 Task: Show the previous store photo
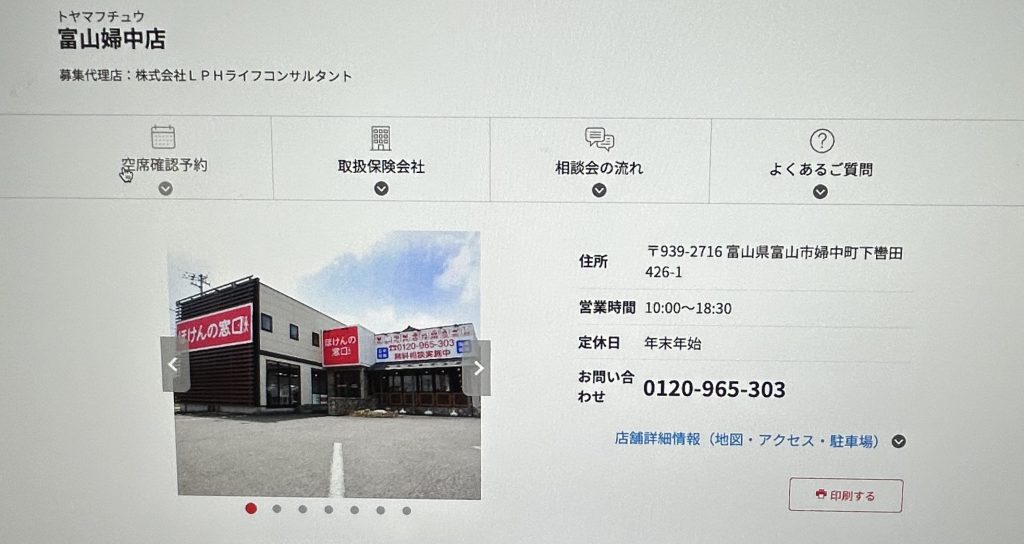[174, 365]
